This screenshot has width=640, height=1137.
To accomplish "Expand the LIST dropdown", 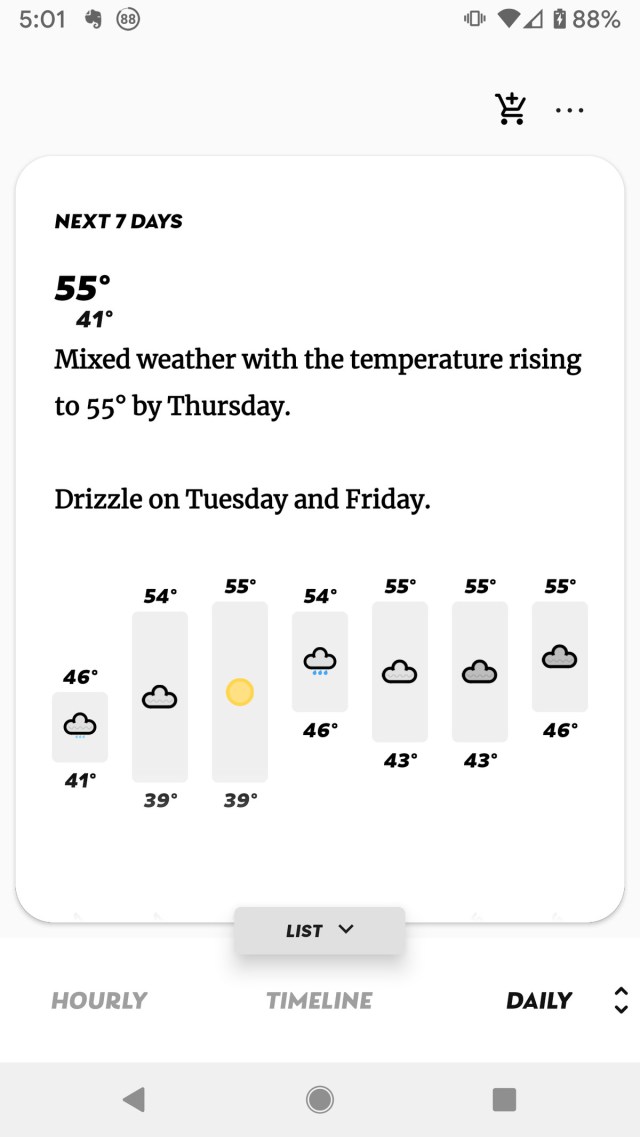I will (x=319, y=930).
